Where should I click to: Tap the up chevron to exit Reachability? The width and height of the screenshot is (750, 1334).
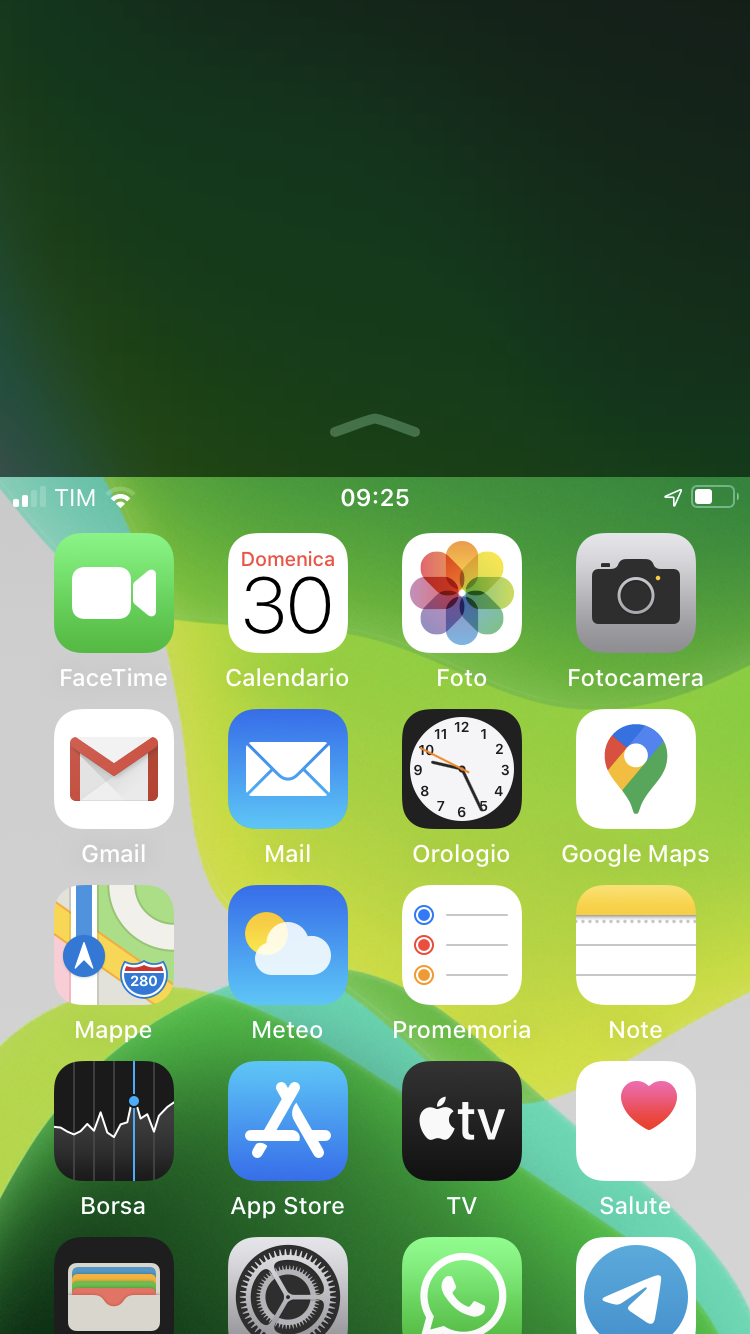(375, 426)
